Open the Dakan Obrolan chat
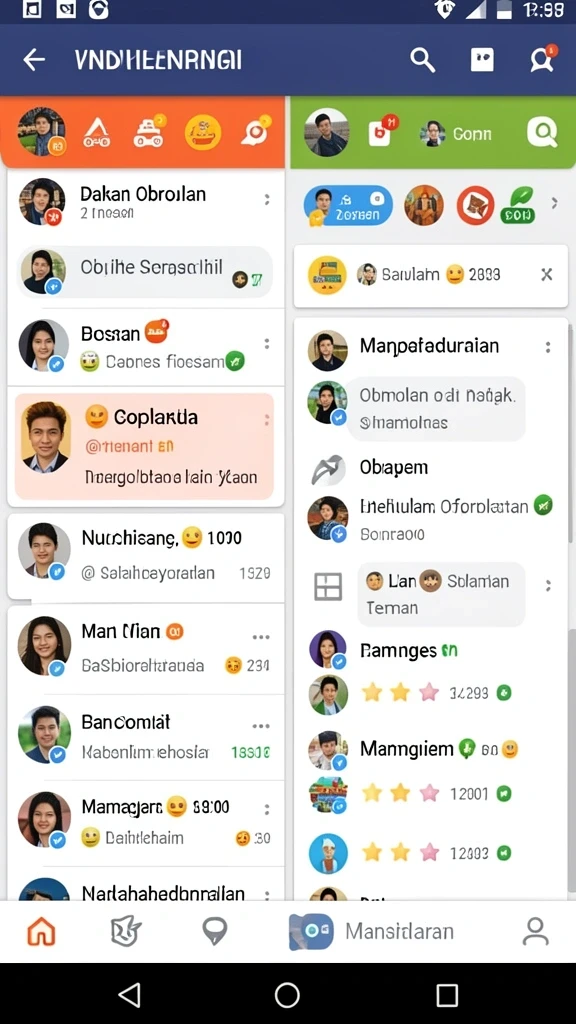The width and height of the screenshot is (576, 1024). tap(146, 202)
